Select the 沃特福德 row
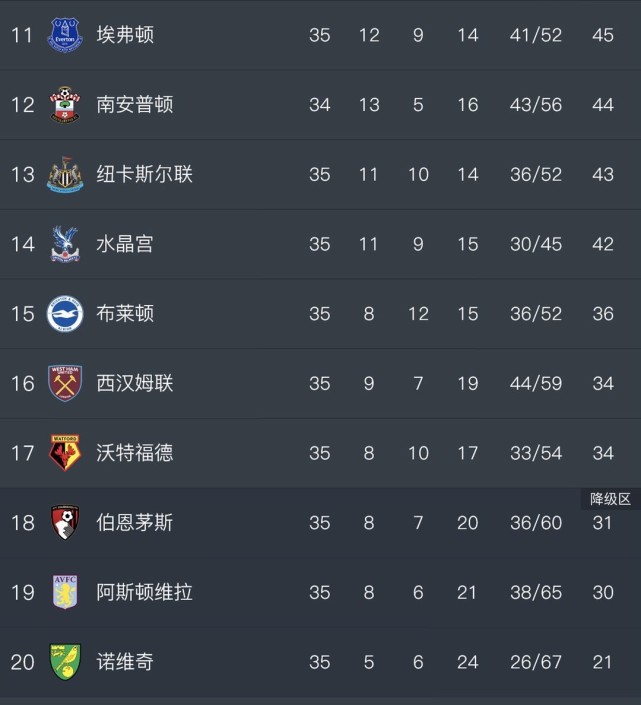641x705 pixels. 135,453
